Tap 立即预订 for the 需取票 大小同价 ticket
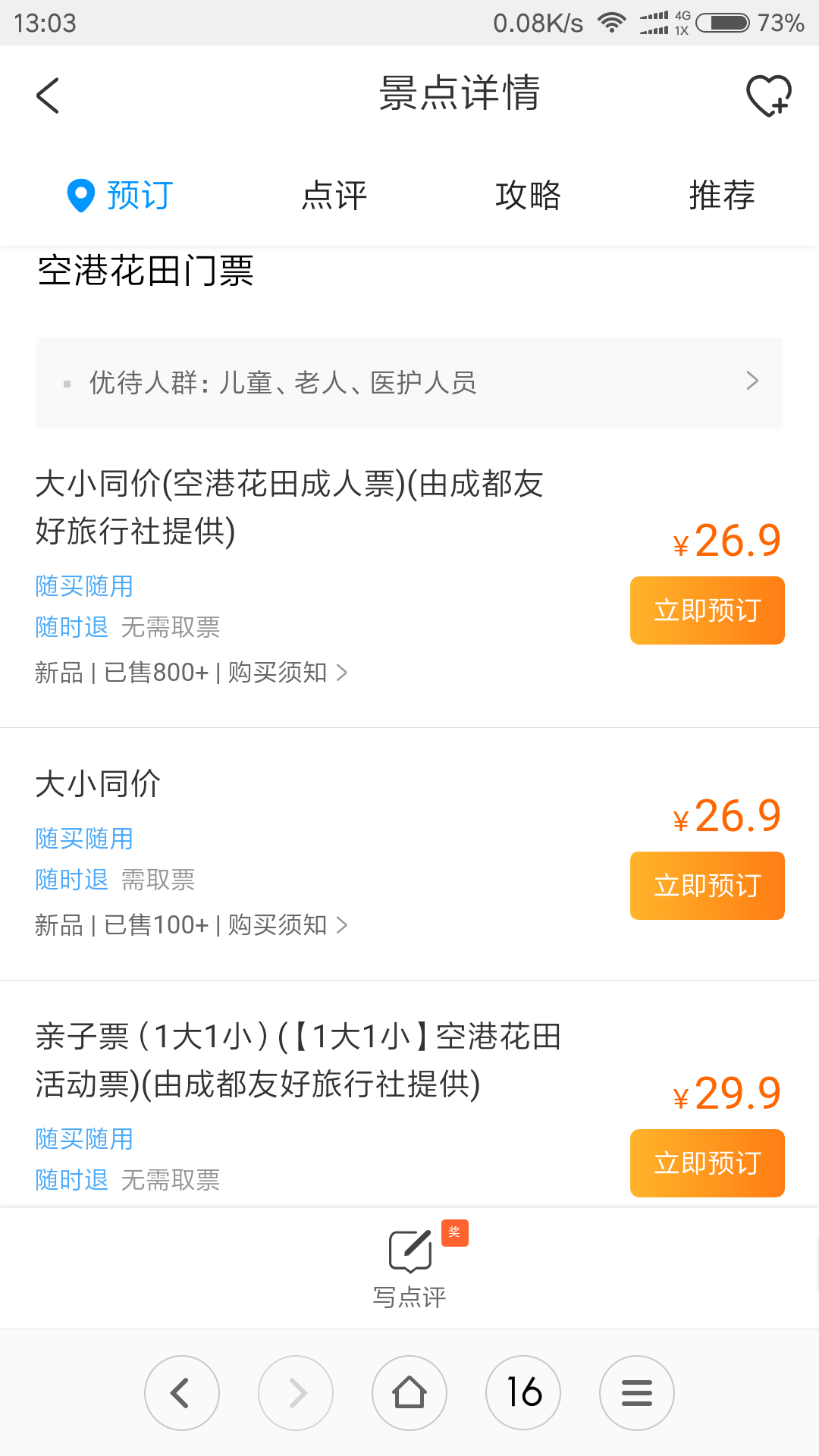The height and width of the screenshot is (1456, 819). tap(707, 886)
